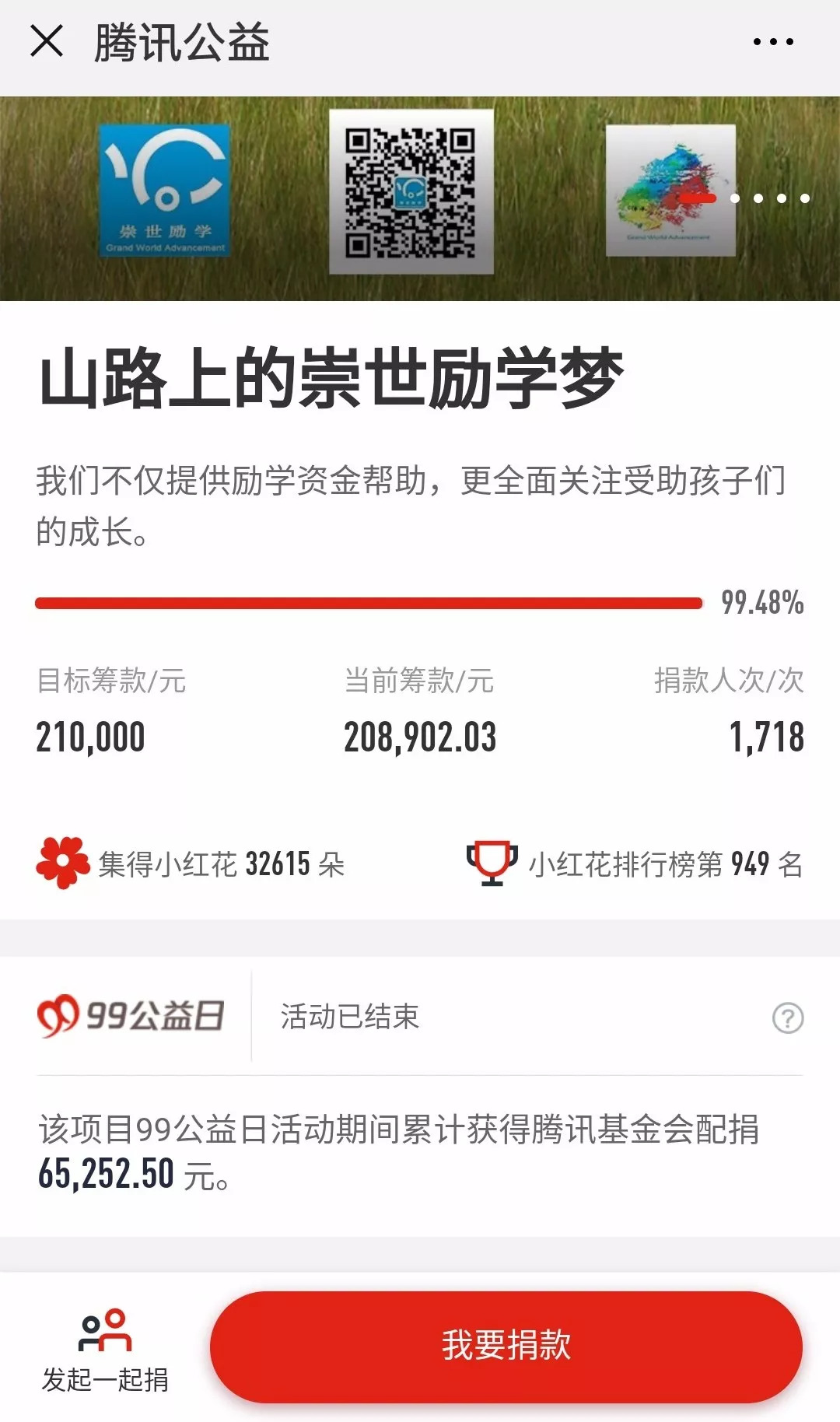Tap the banner carousel page indicator dots
Viewport: 840px width, 1422px height.
click(x=745, y=198)
